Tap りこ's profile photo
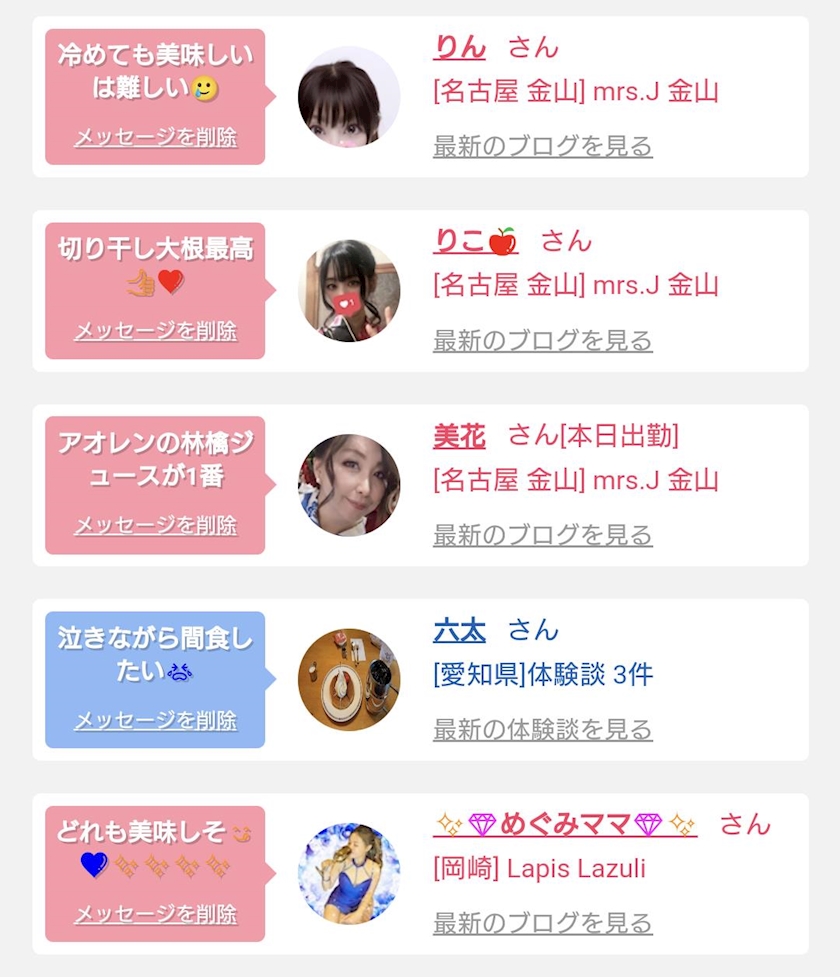This screenshot has width=840, height=977. click(349, 291)
